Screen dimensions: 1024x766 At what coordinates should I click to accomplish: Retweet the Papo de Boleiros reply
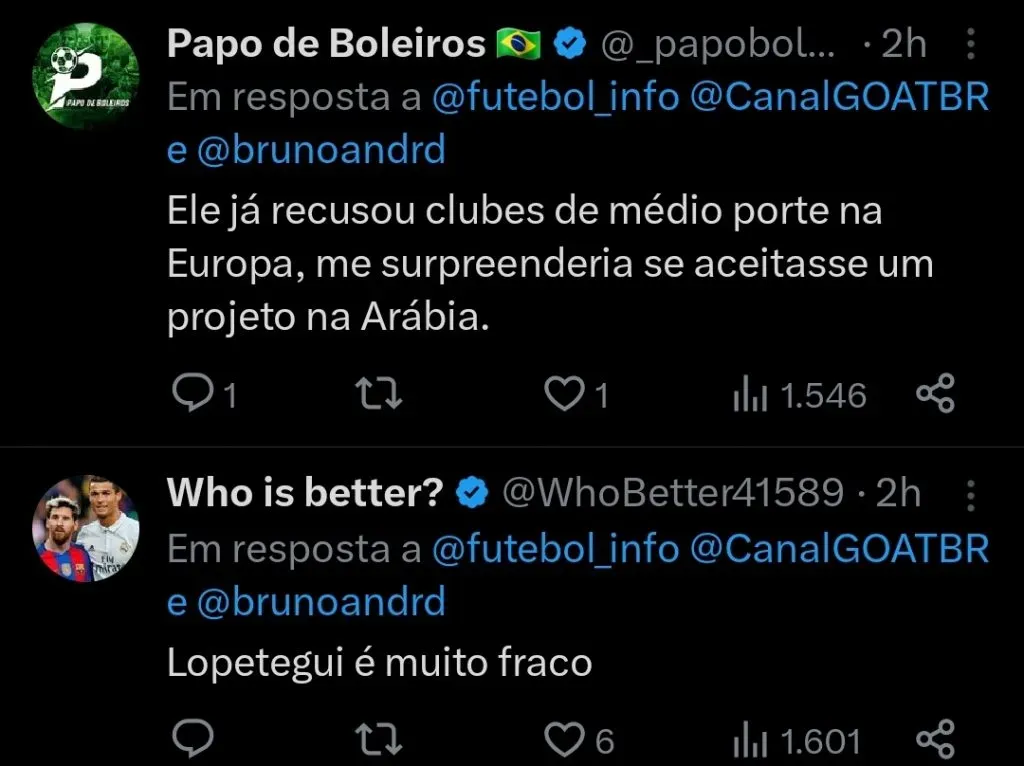coord(380,395)
